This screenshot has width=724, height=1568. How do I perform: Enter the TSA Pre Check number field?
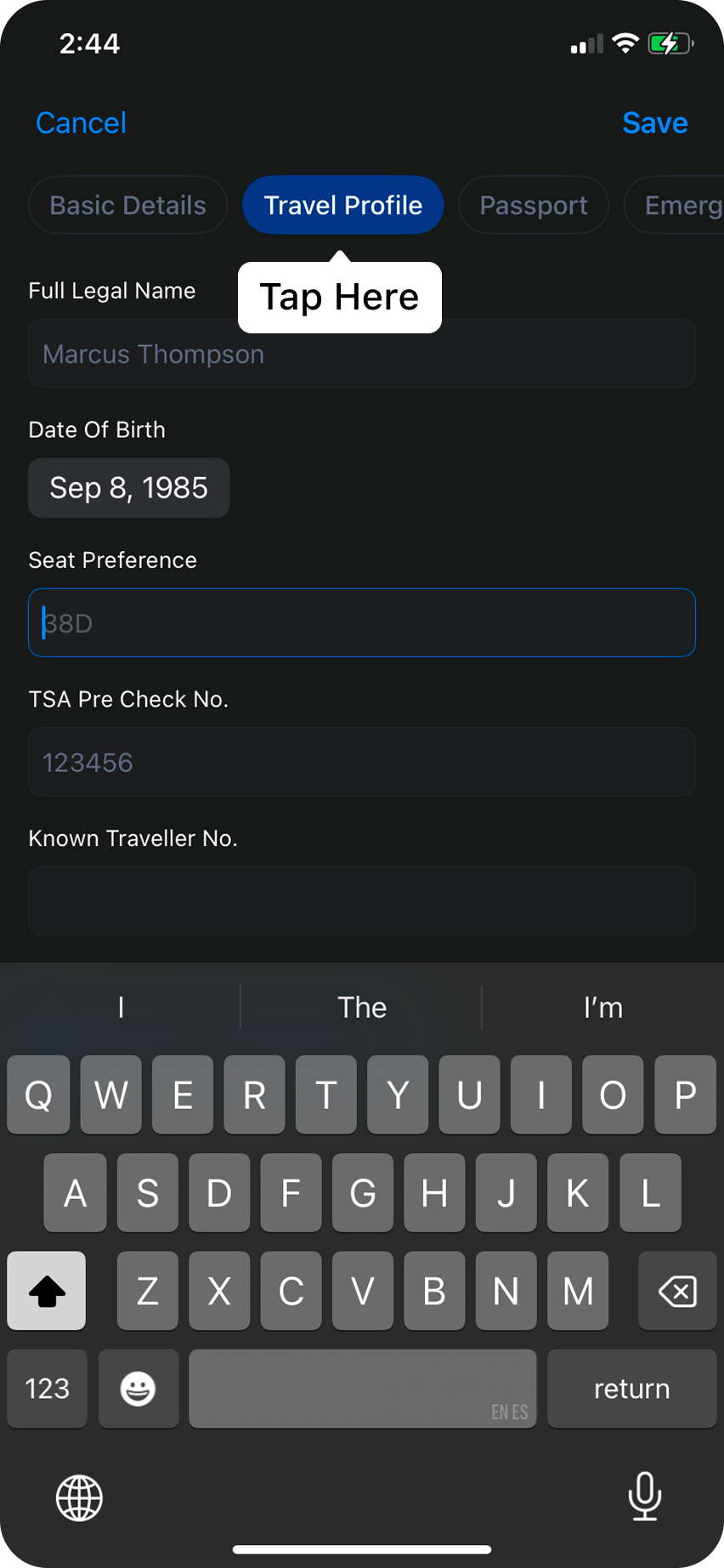[361, 762]
